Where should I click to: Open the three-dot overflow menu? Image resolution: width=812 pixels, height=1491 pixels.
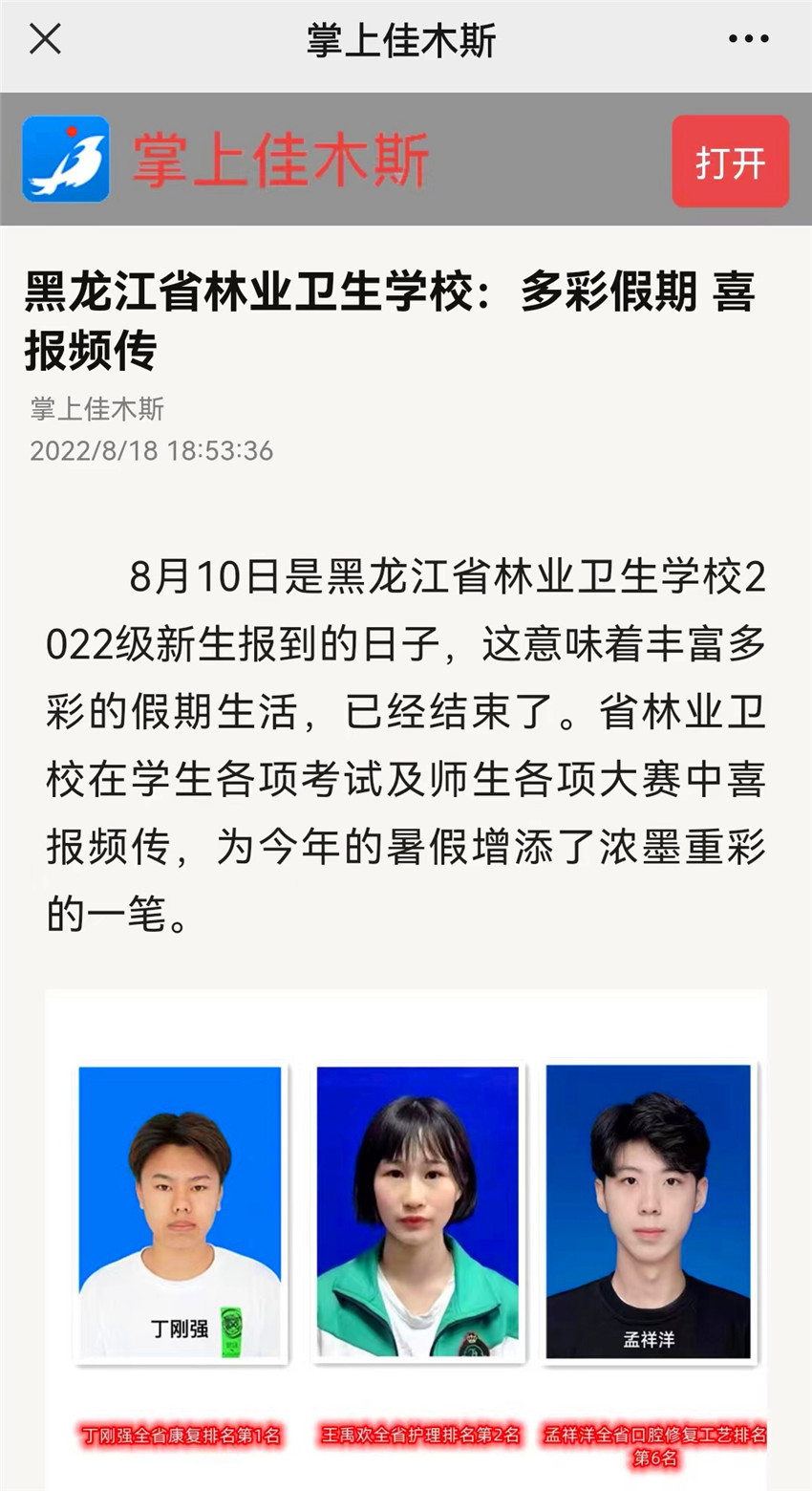[x=748, y=40]
